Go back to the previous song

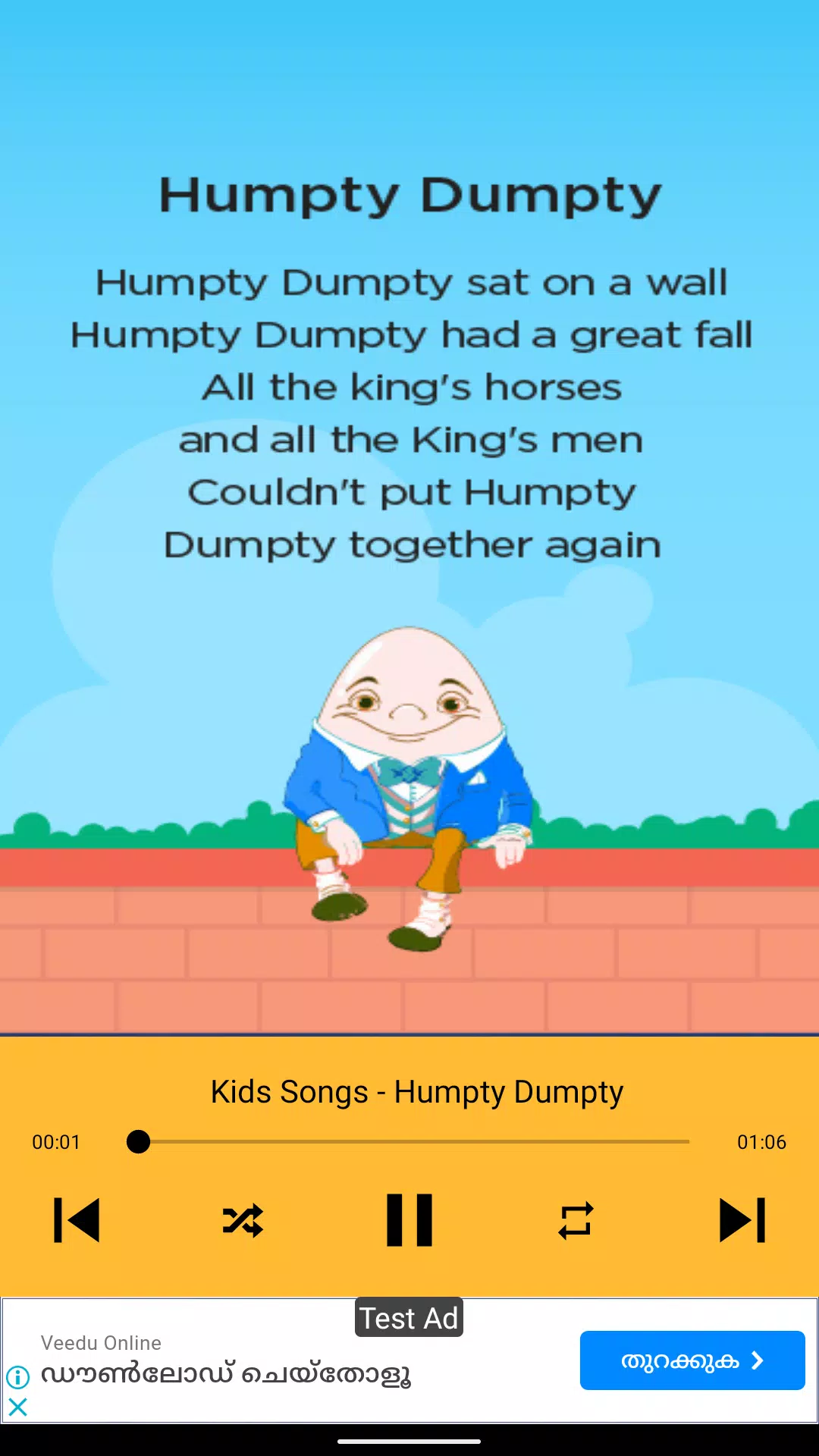tap(77, 1220)
